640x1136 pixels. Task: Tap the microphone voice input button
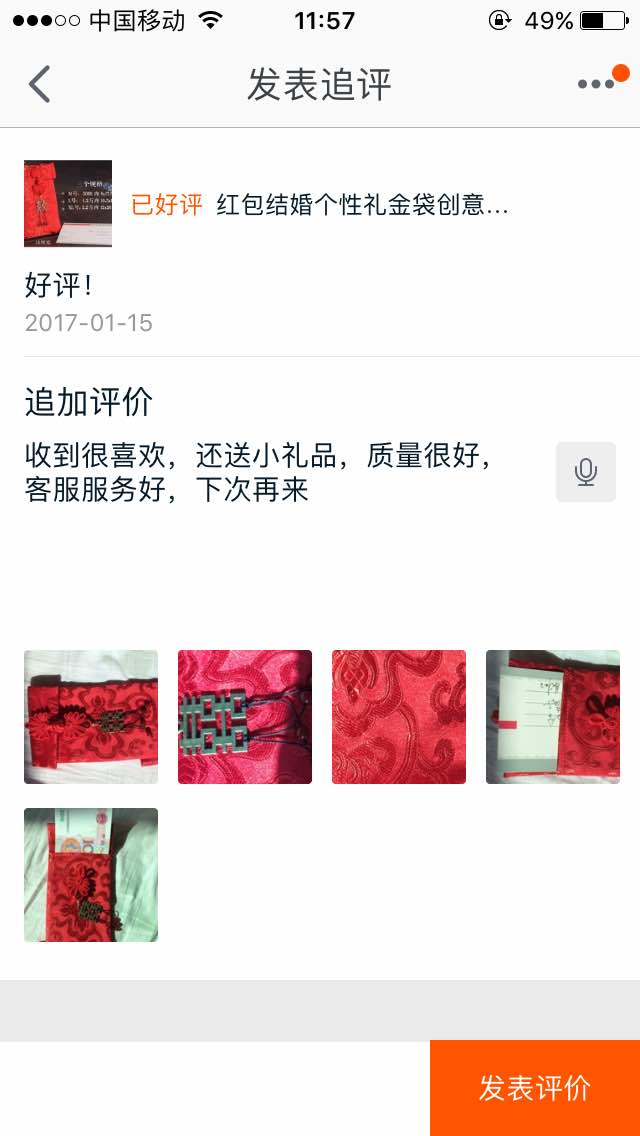point(586,472)
